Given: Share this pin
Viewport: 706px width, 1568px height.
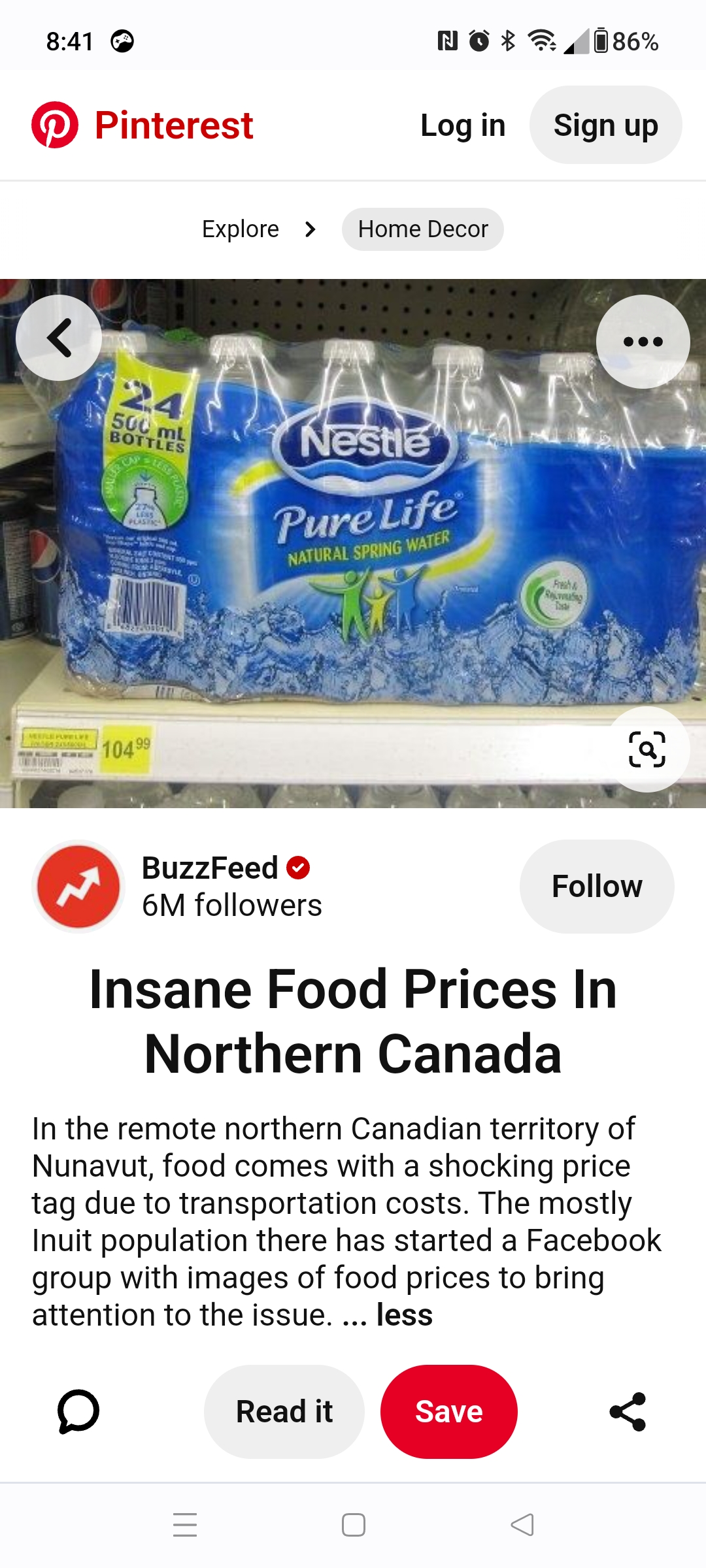Looking at the screenshot, I should tap(628, 1412).
